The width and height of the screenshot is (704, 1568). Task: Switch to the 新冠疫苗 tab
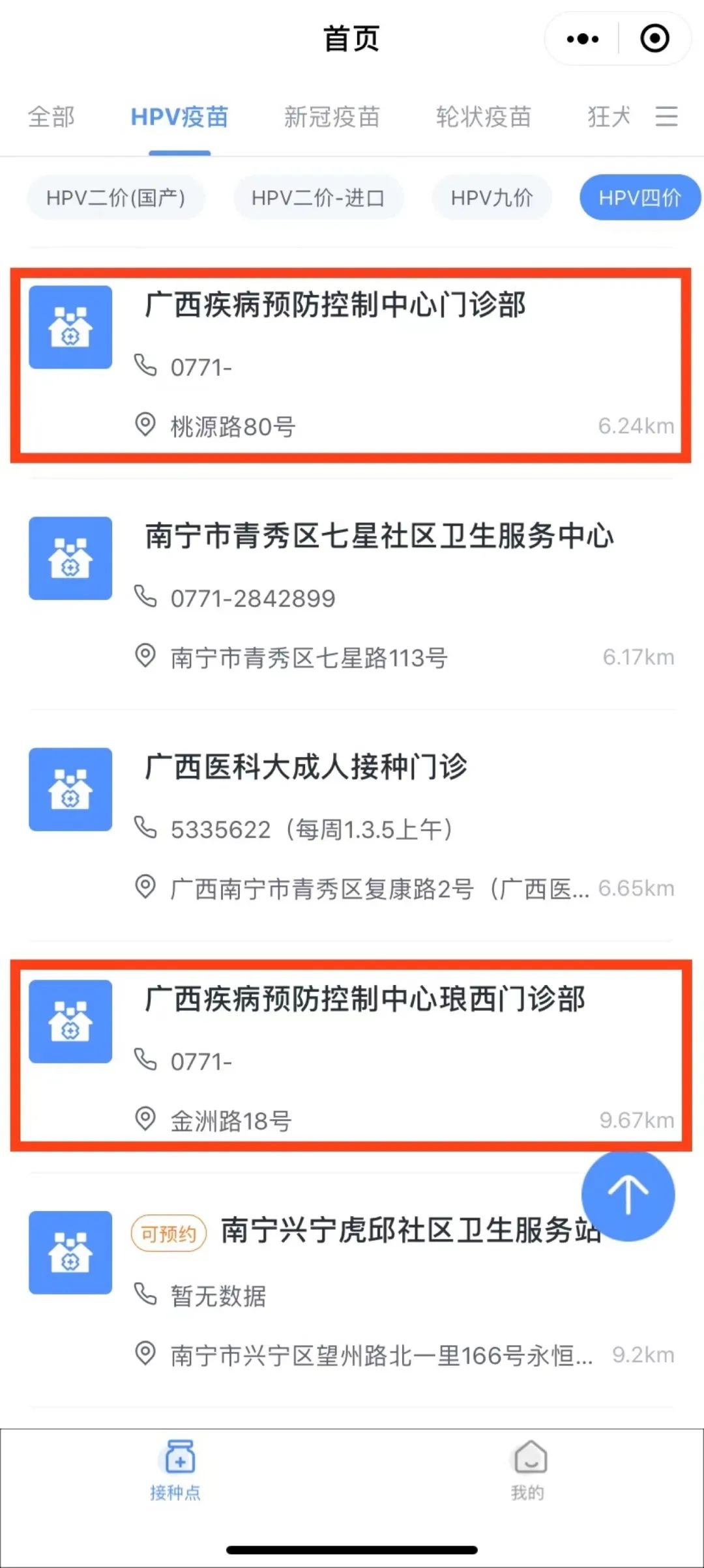pyautogui.click(x=332, y=117)
